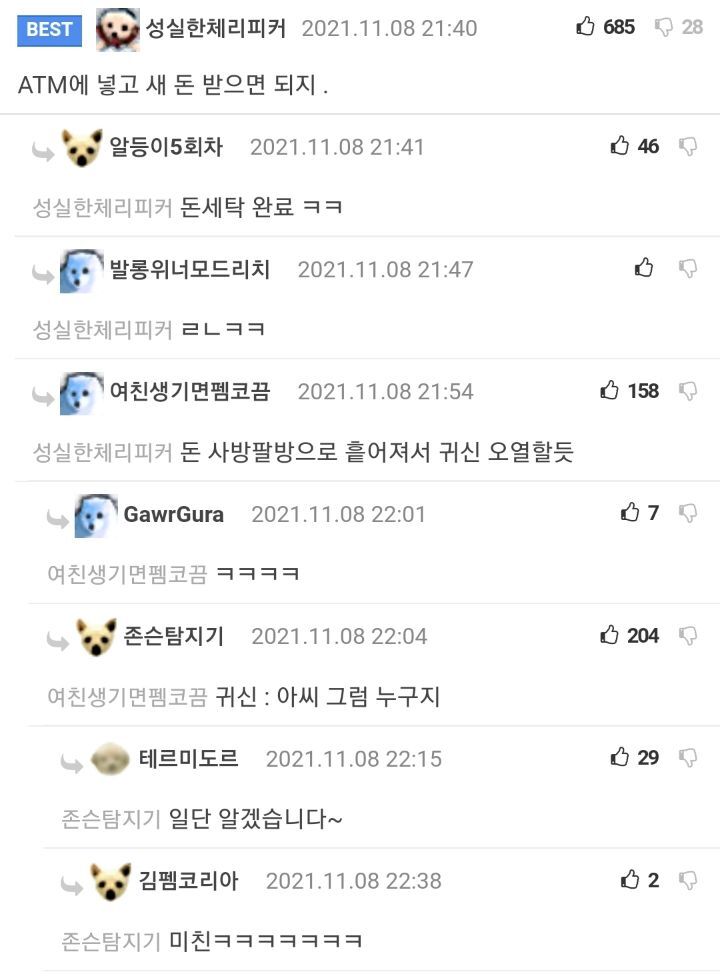Screen dimensions: 720x978
Task: Like GawrGura's reply
Action: pos(630,513)
